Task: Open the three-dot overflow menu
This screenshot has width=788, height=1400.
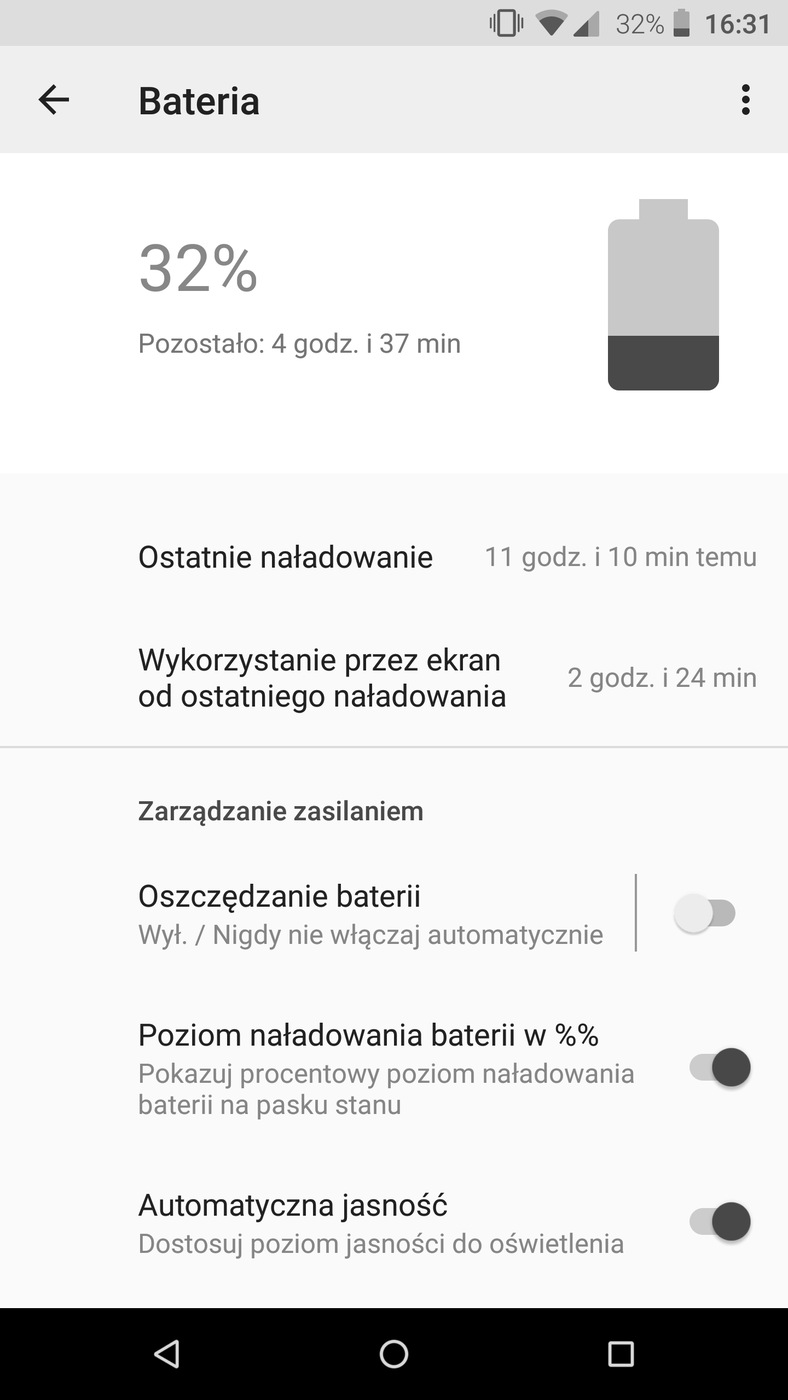Action: pos(745,99)
